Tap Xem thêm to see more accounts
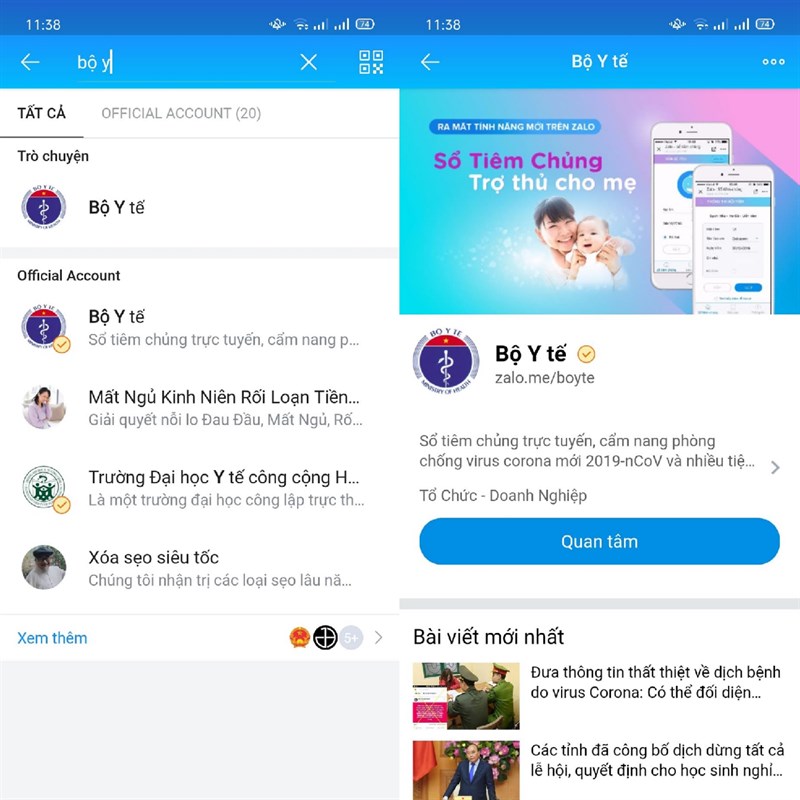 point(52,638)
